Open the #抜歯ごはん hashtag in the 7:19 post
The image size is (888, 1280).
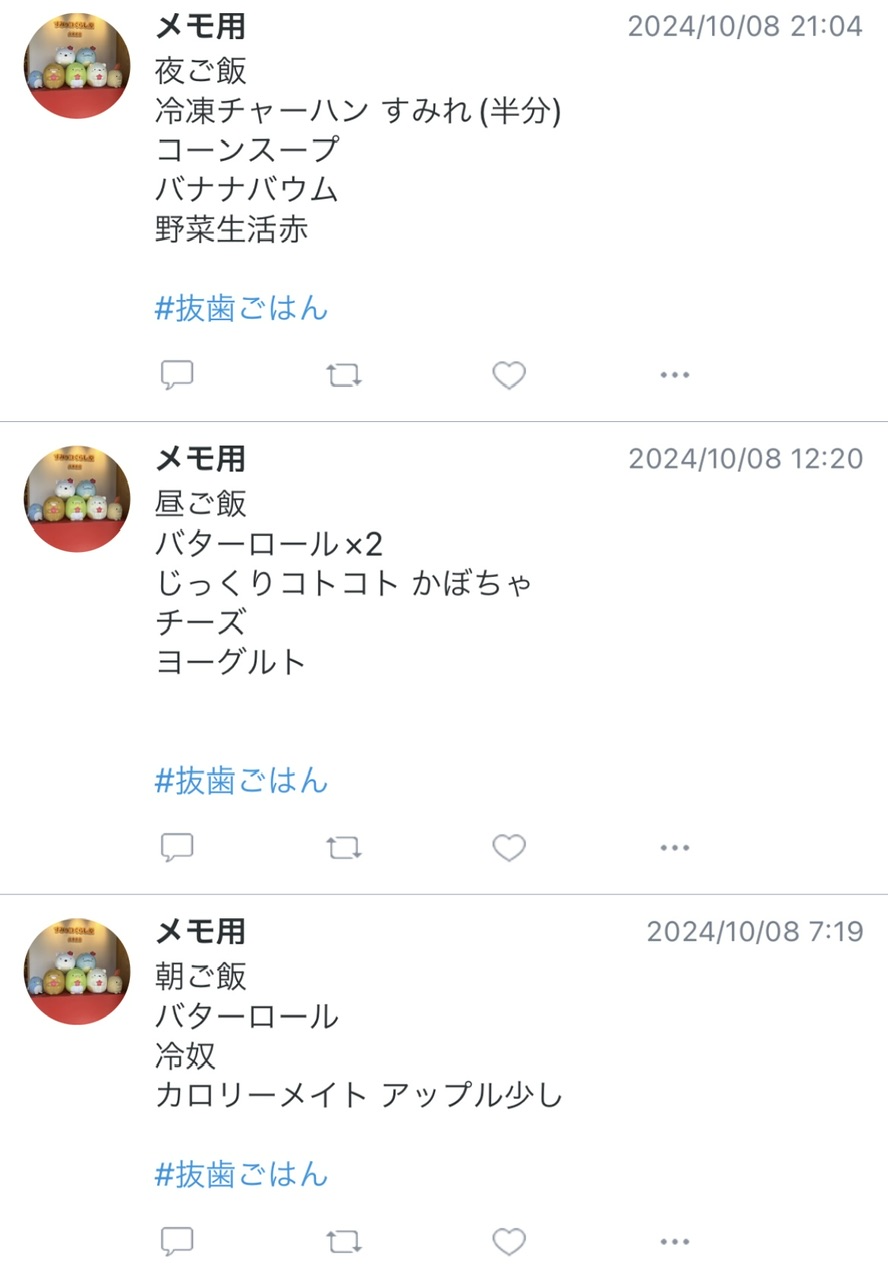pos(241,1174)
